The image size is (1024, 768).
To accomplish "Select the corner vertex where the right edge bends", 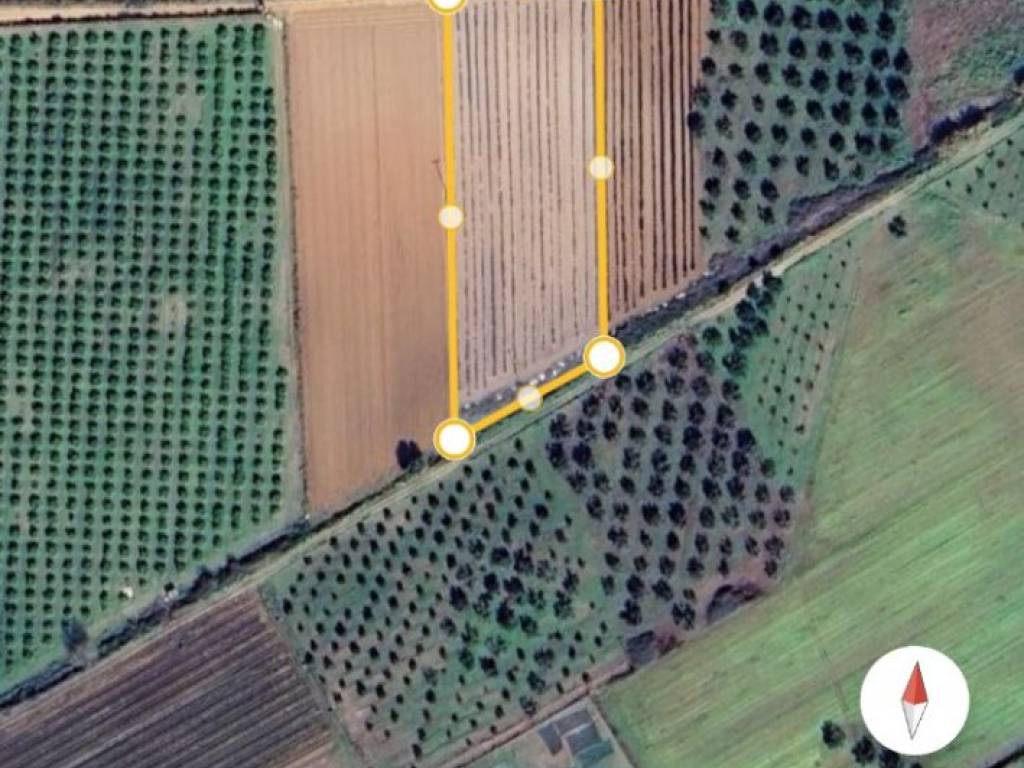I will click(604, 356).
